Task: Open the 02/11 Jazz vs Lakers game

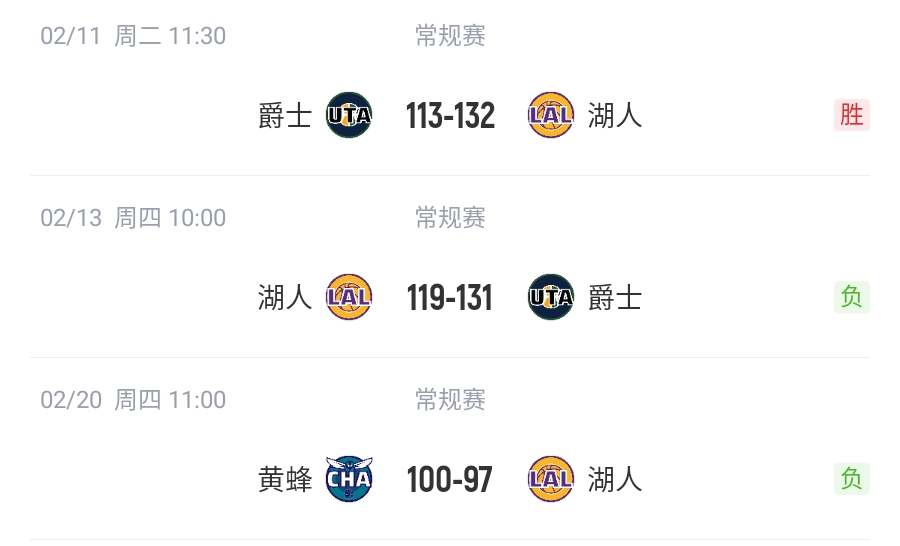Action: (x=450, y=116)
